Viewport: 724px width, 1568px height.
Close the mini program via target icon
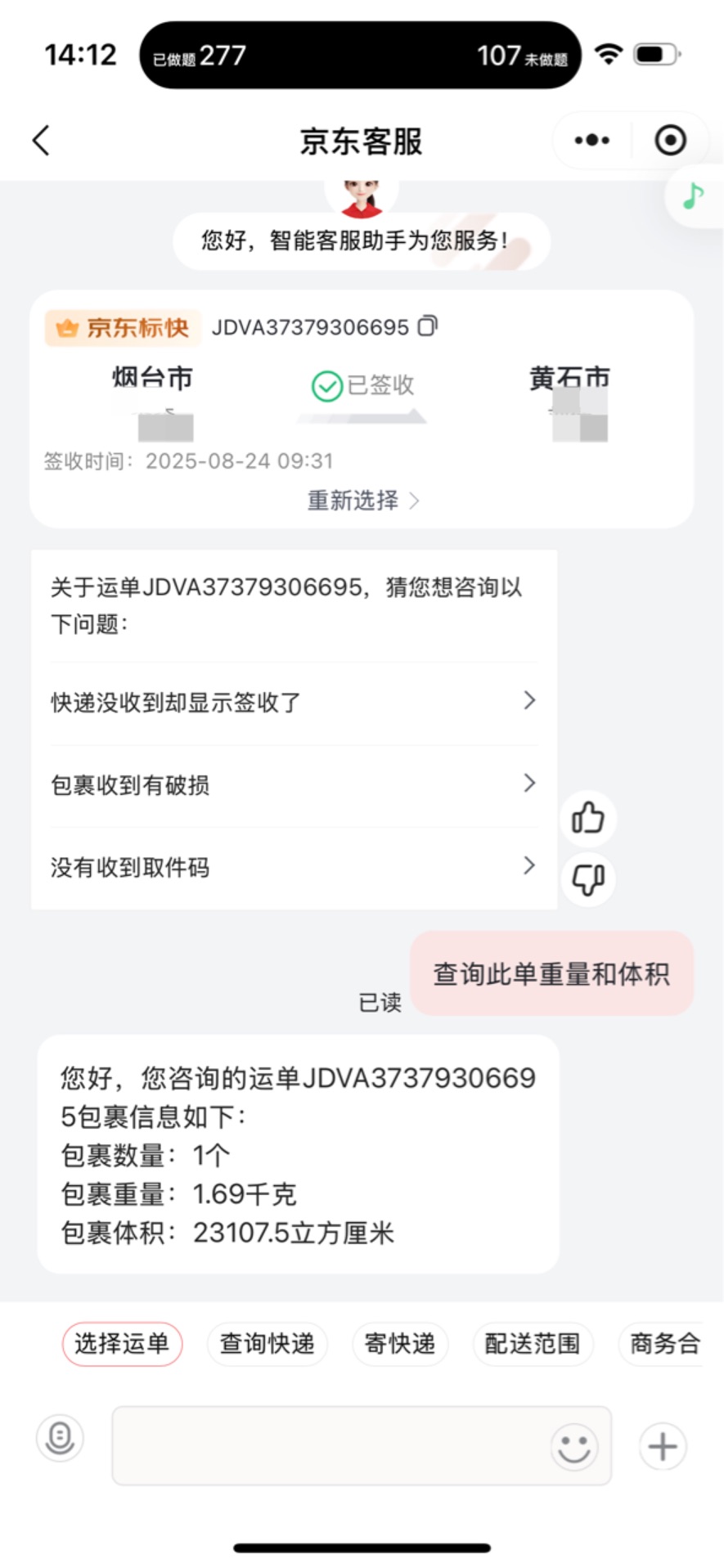point(670,141)
